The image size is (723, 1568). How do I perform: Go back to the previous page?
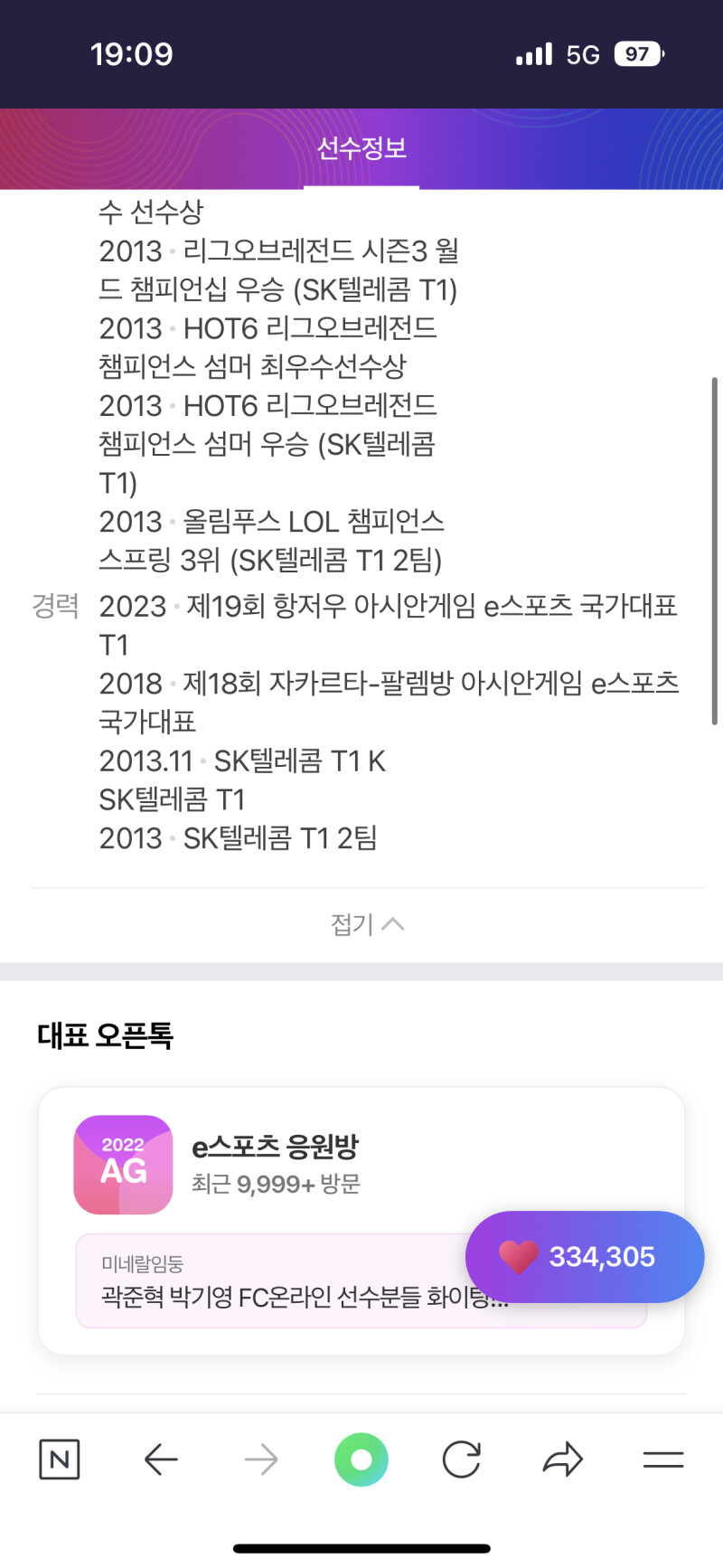(x=161, y=1459)
